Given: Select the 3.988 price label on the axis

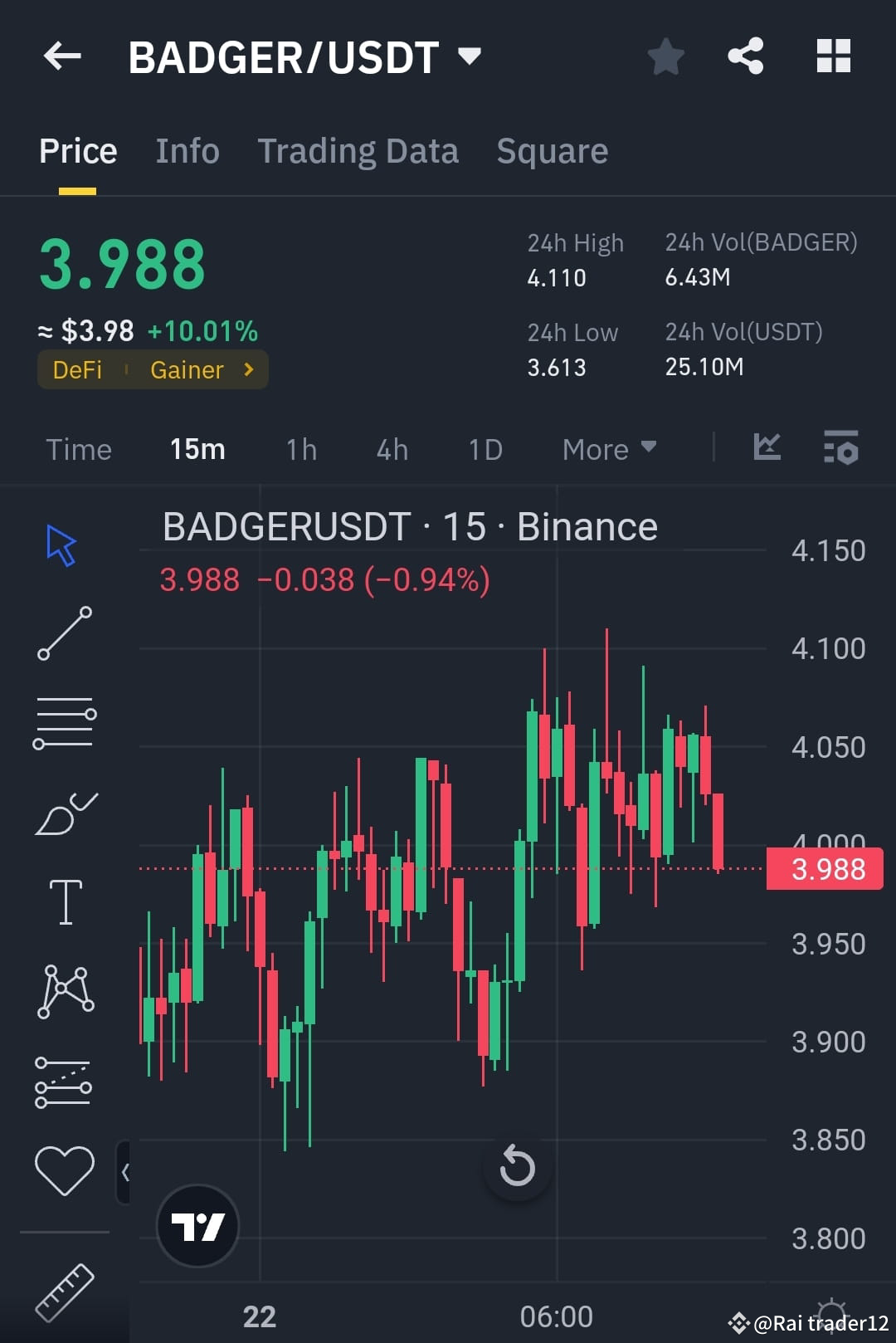Looking at the screenshot, I should coord(825,869).
